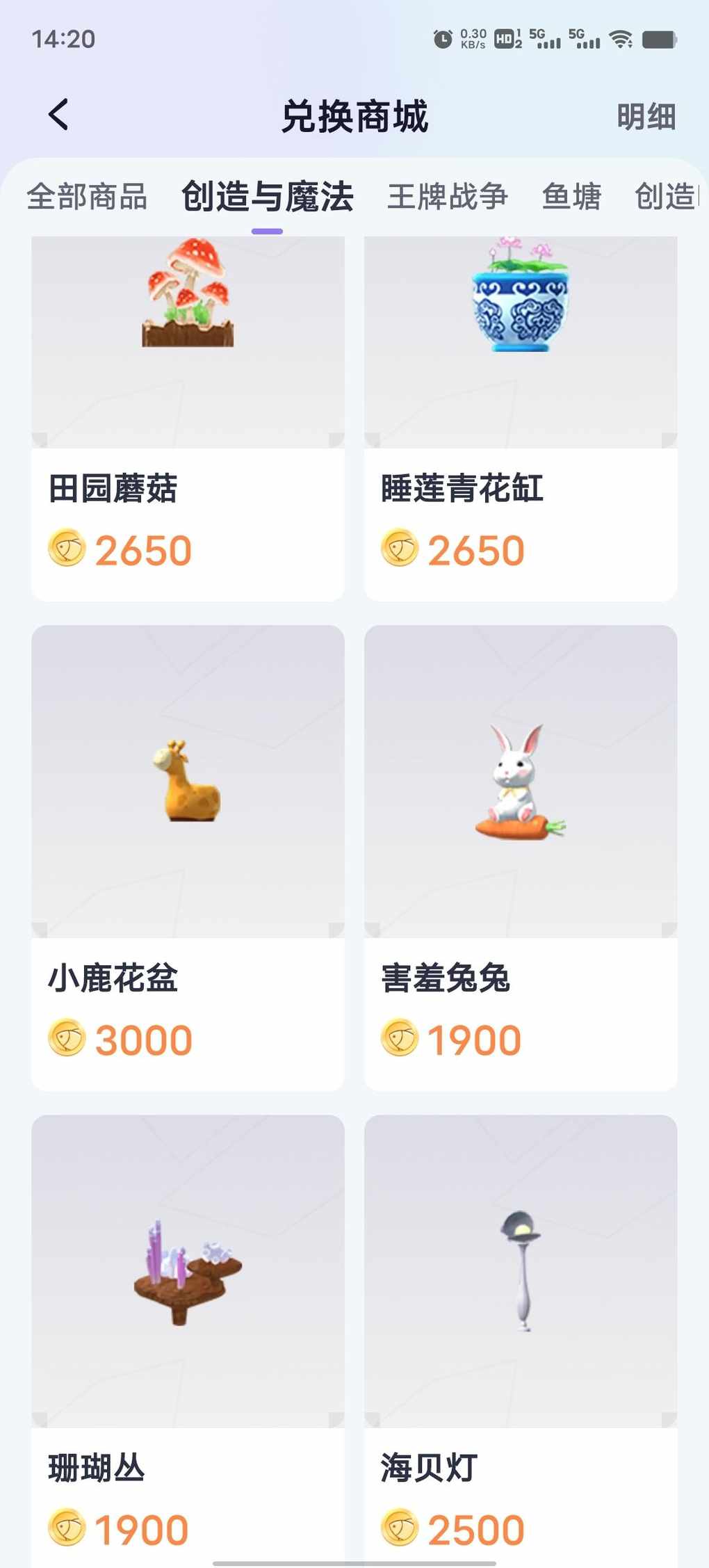Go back using the back arrow
This screenshot has height=1568, width=709.
point(59,115)
